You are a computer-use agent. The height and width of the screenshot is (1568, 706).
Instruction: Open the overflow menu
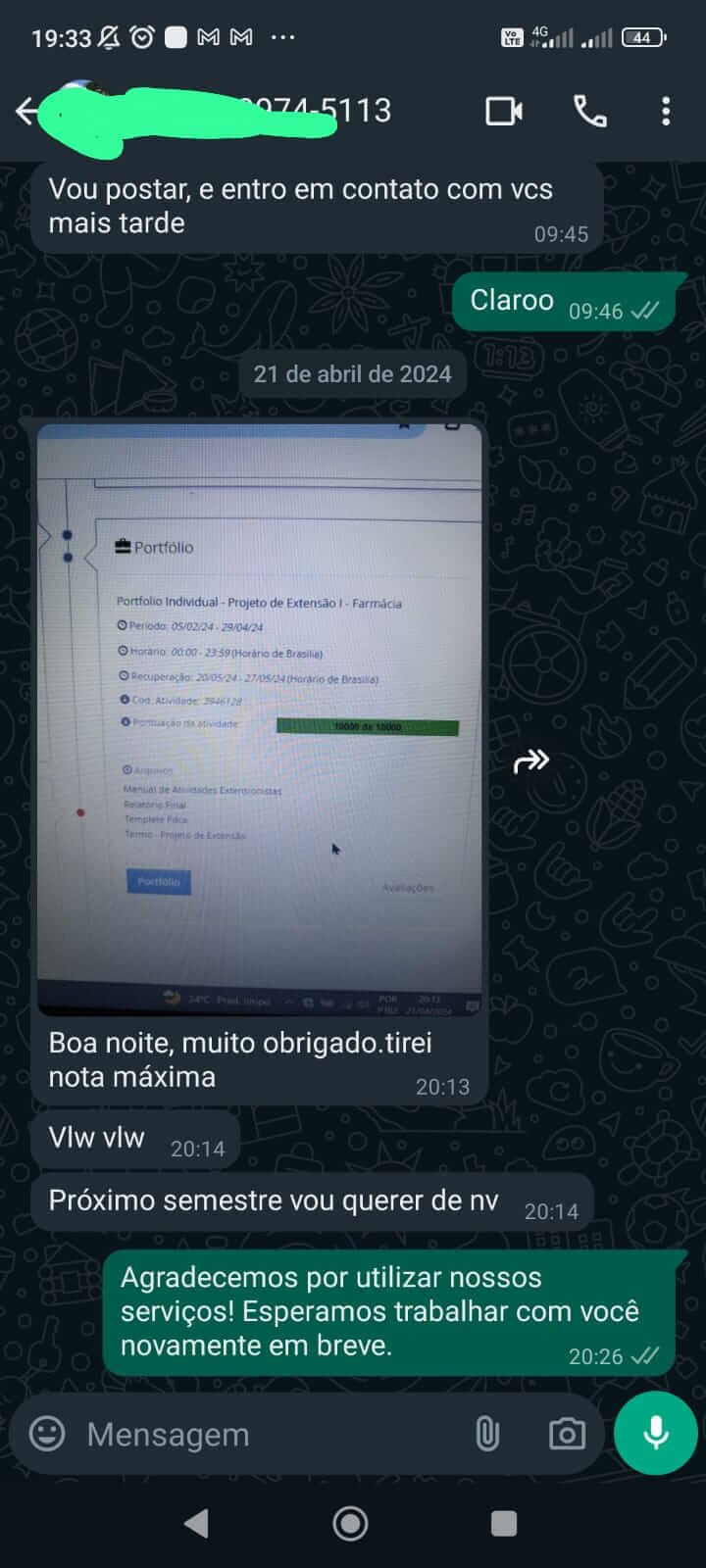[x=666, y=111]
